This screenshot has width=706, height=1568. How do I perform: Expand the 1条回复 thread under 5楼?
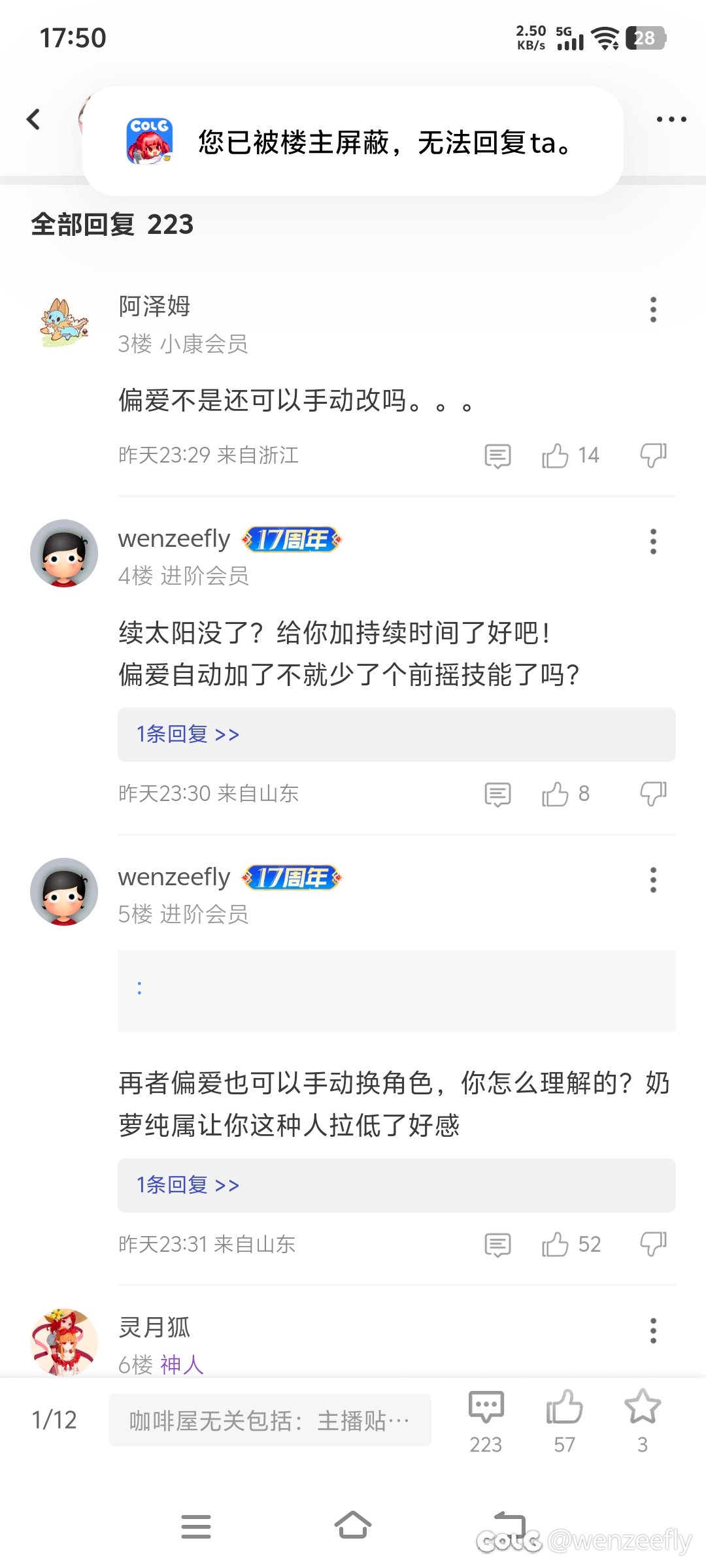coord(188,1184)
